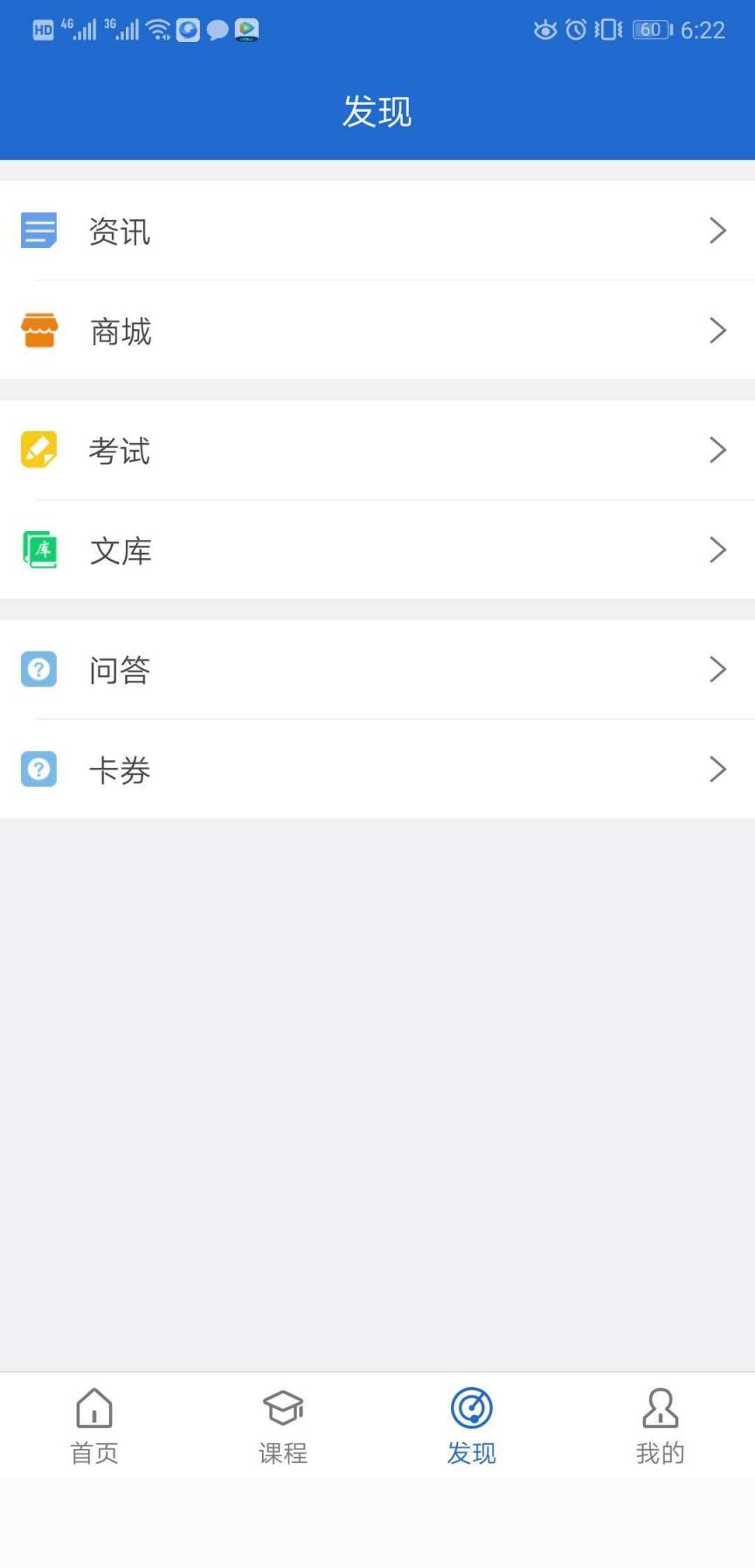
Task: Switch to the 我的 tab
Action: pos(660,1424)
